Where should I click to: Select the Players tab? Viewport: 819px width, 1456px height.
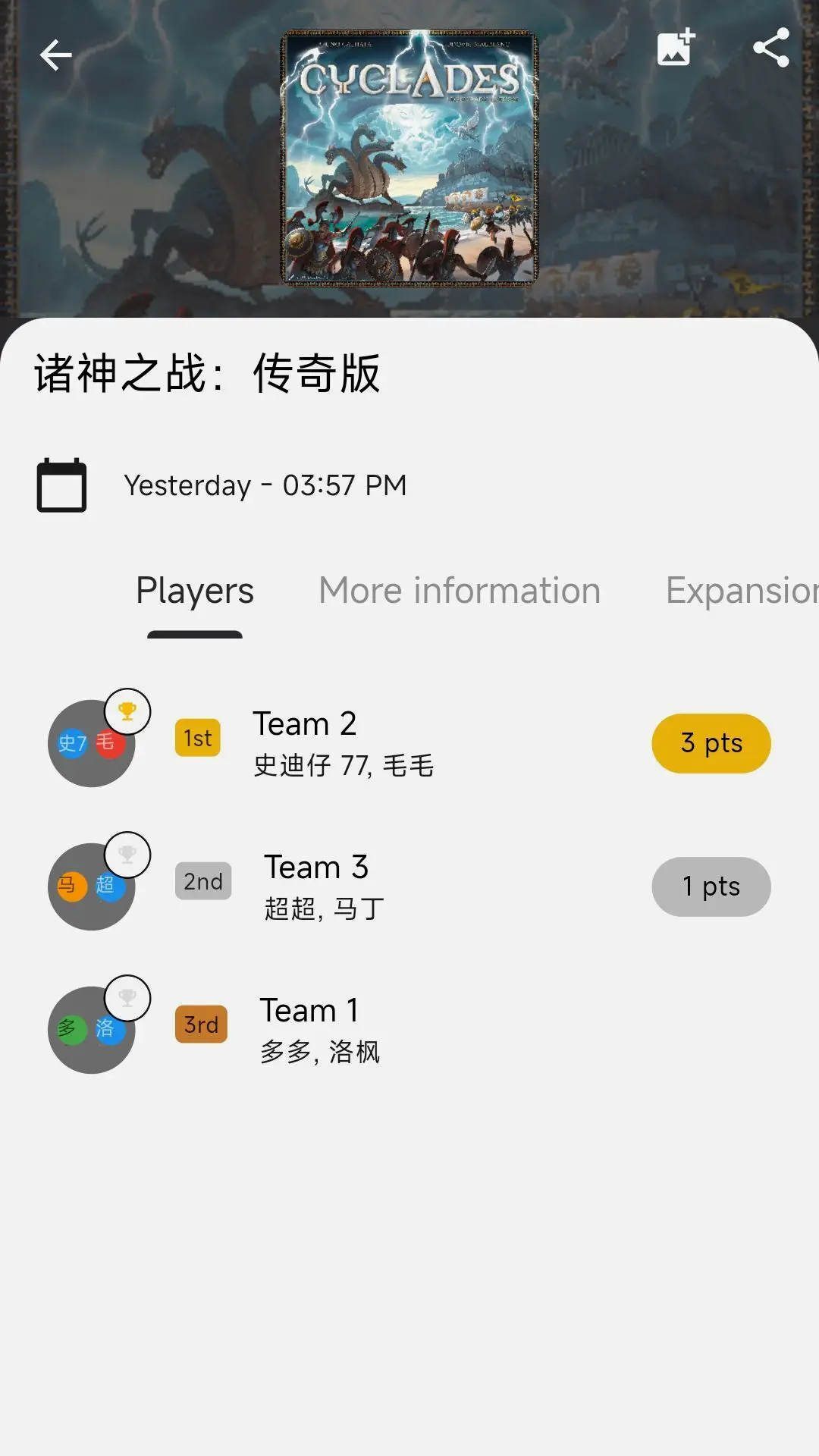[195, 591]
